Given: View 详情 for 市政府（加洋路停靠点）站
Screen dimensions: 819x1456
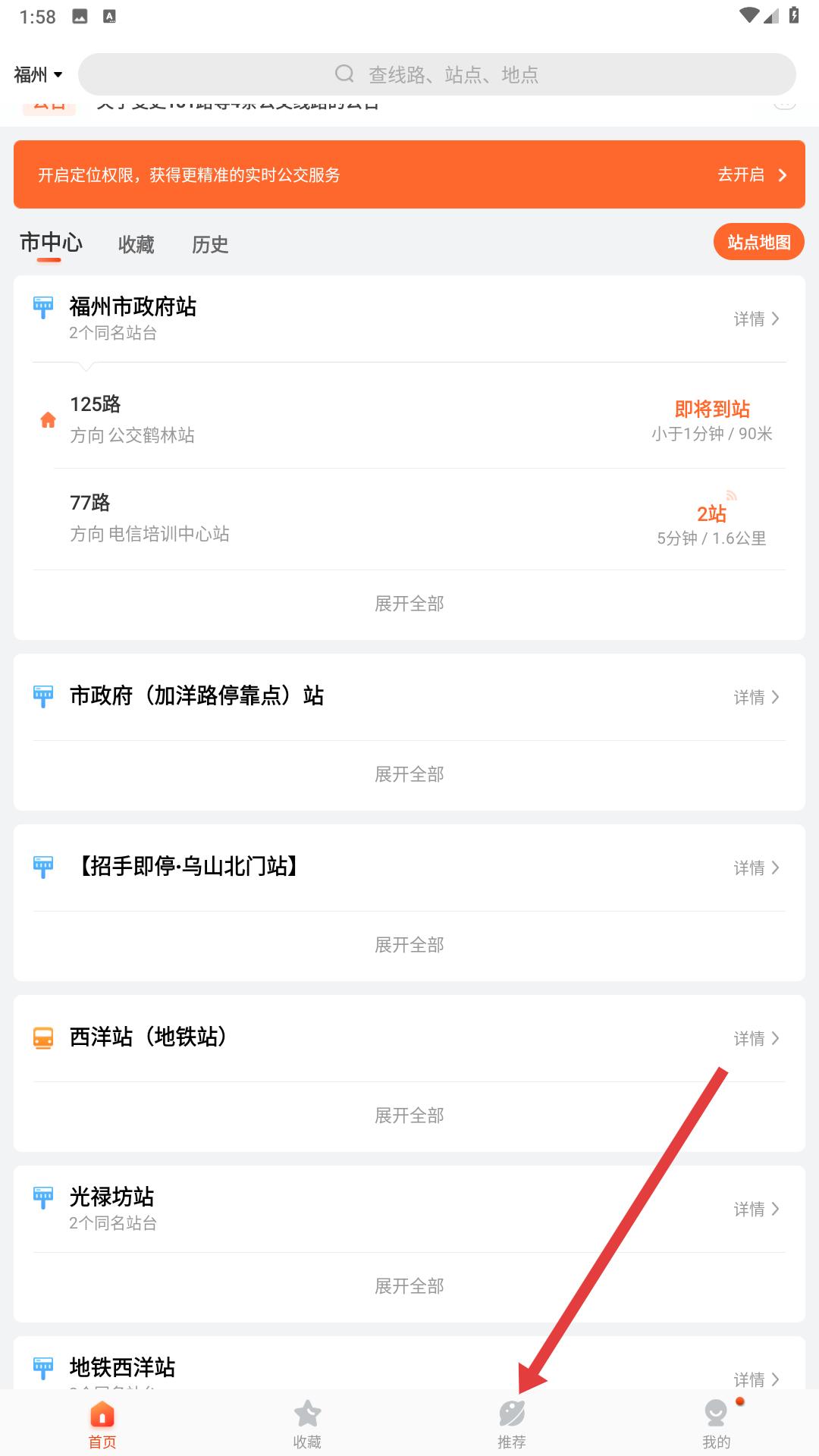Looking at the screenshot, I should (756, 698).
